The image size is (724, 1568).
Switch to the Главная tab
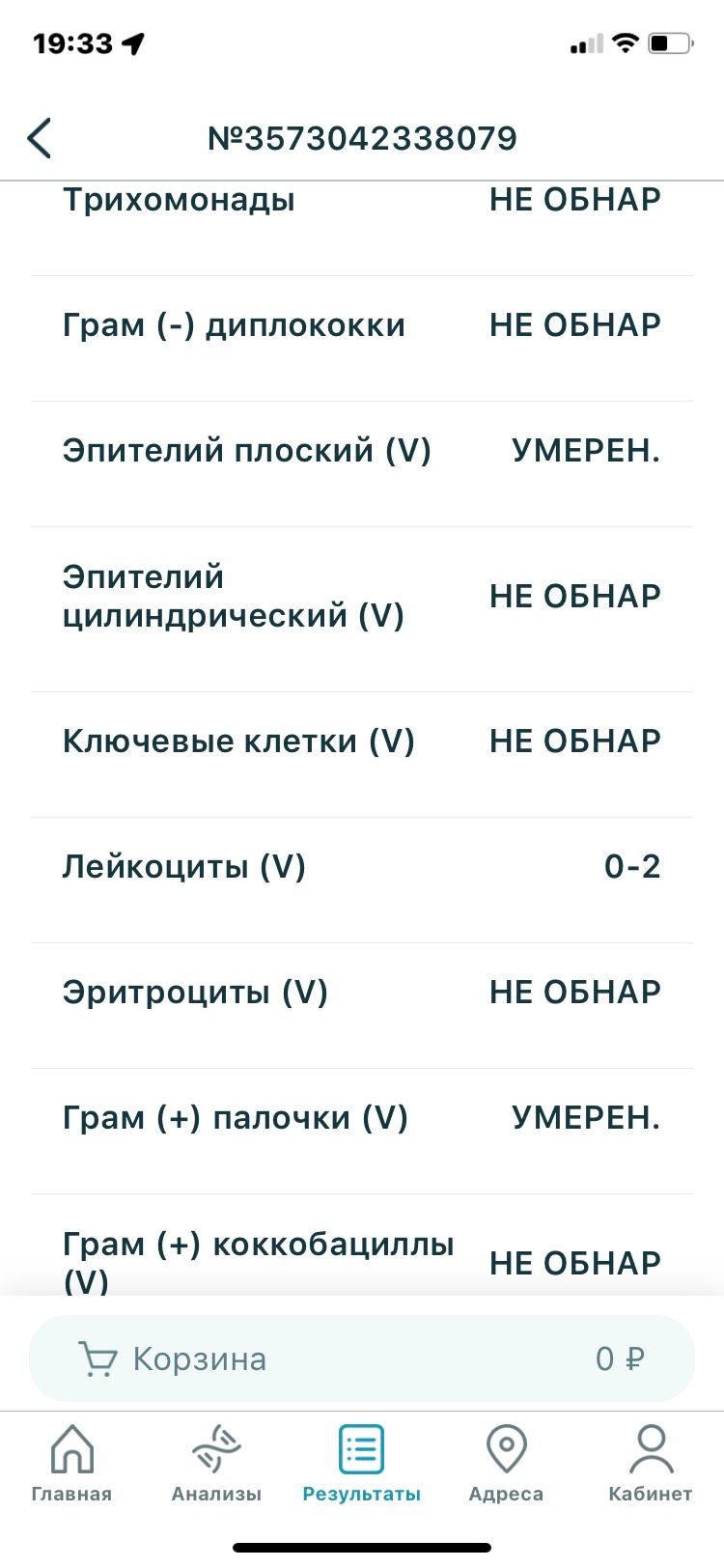[x=71, y=1464]
